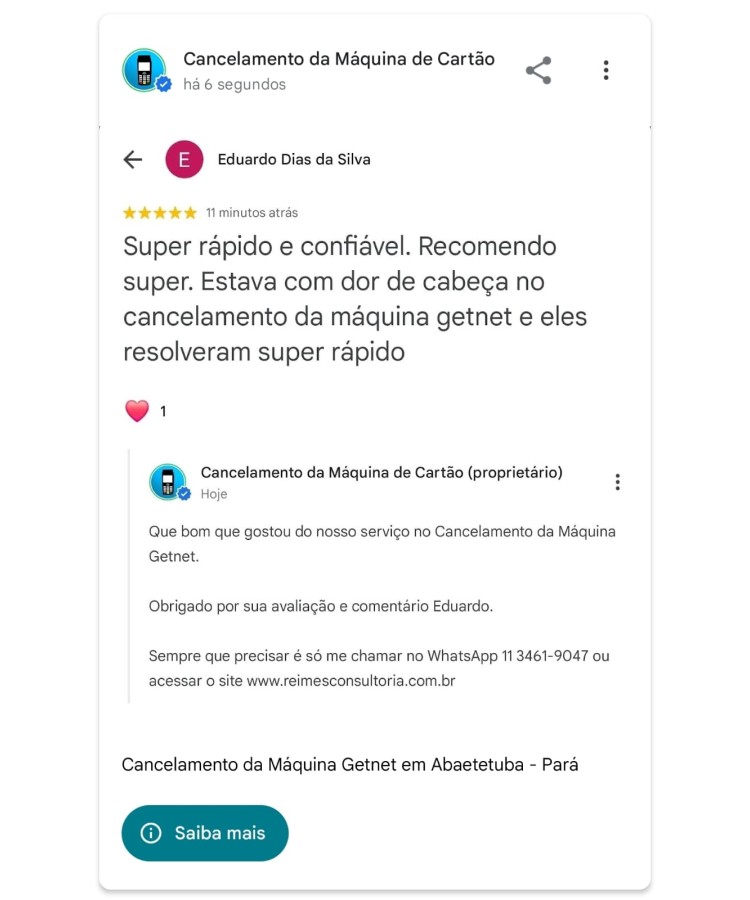
Task: Toggle the heart reaction on the review
Action: tap(135, 411)
